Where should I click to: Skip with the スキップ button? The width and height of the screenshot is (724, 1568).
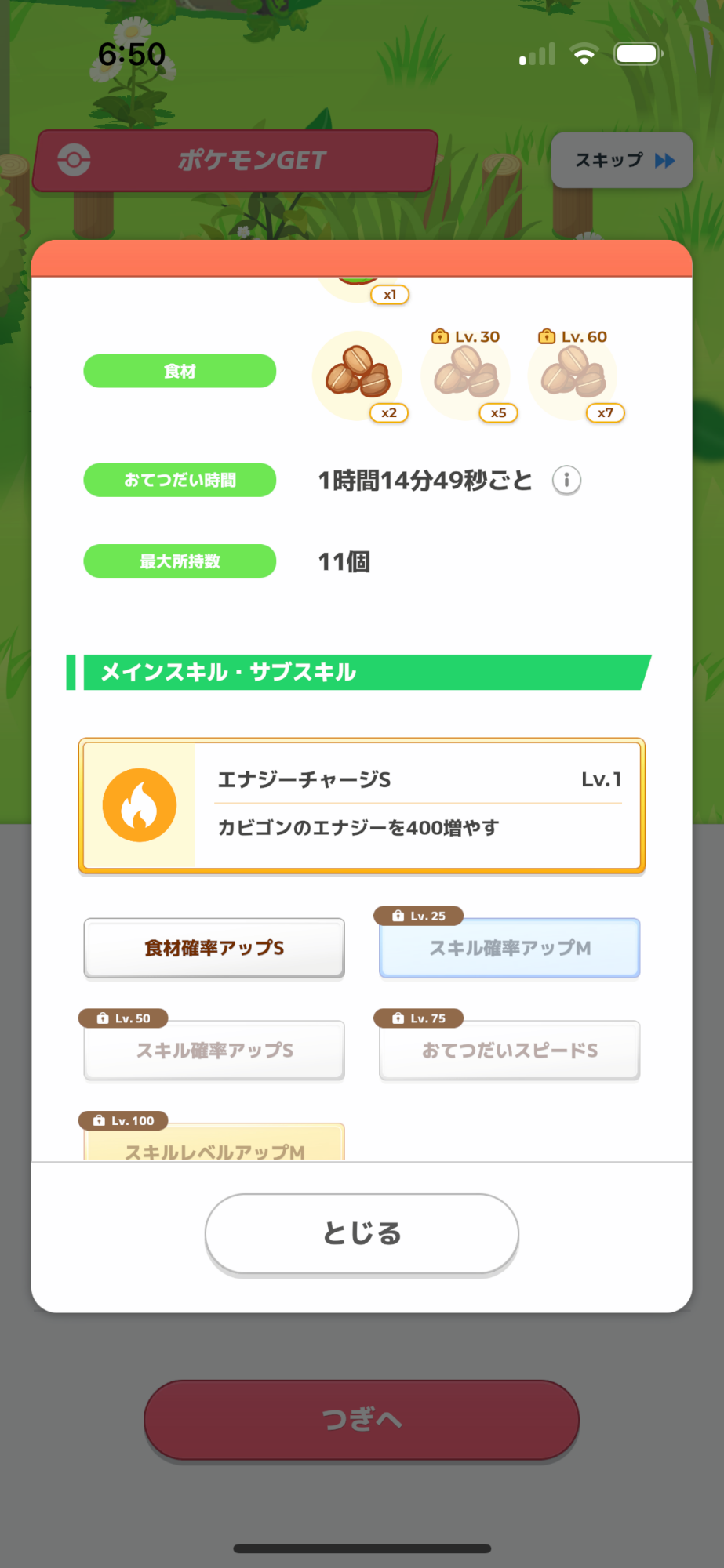pos(621,161)
